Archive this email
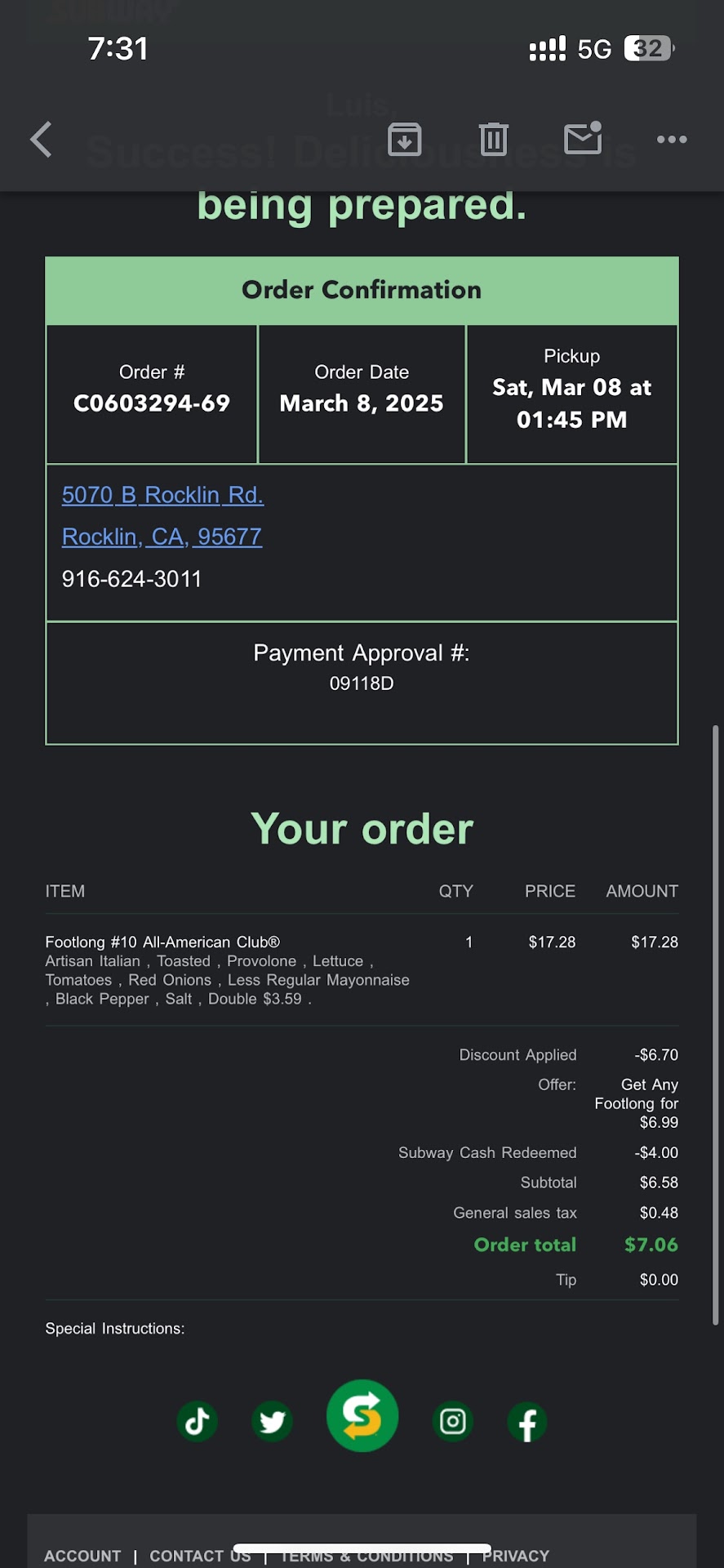 404,139
